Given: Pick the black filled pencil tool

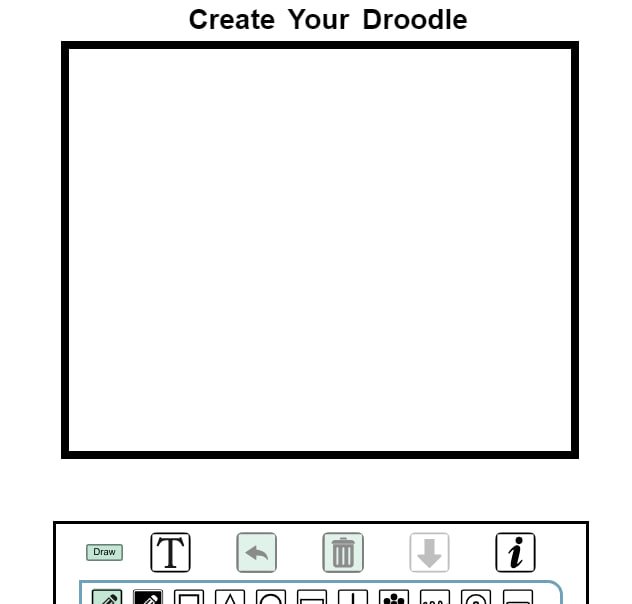Looking at the screenshot, I should pos(148,597).
